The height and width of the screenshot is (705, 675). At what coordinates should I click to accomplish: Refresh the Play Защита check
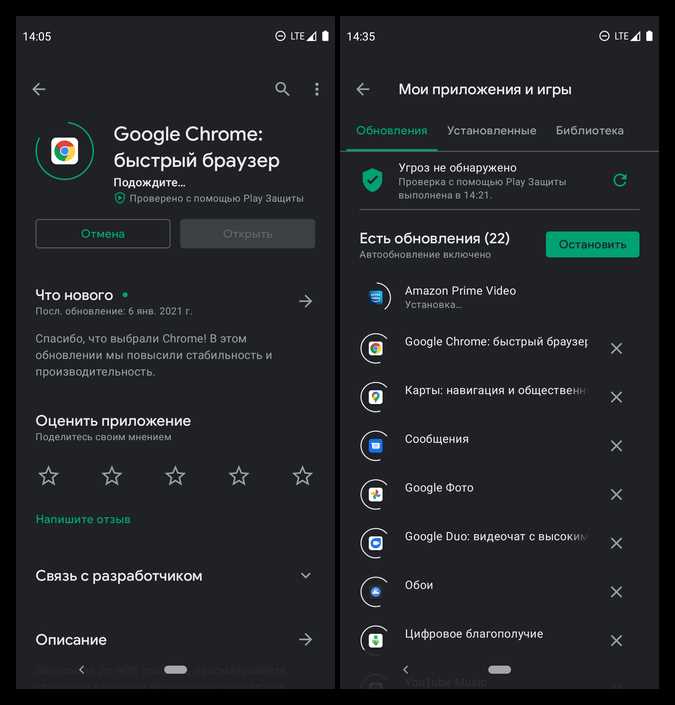pos(620,180)
